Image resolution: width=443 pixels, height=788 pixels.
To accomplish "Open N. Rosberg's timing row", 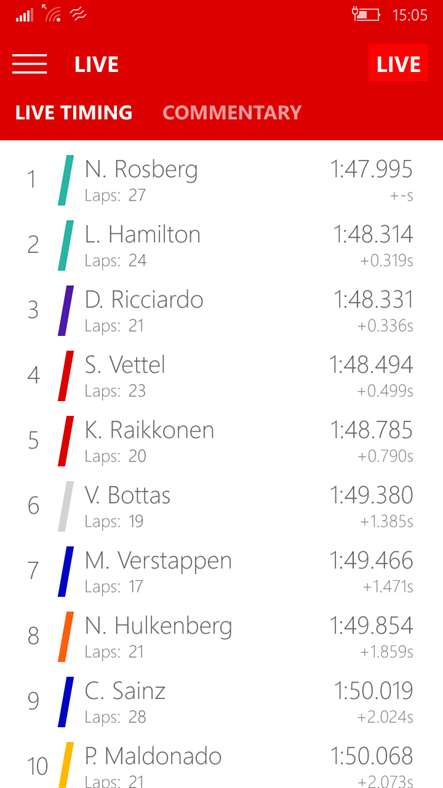I will [222, 180].
